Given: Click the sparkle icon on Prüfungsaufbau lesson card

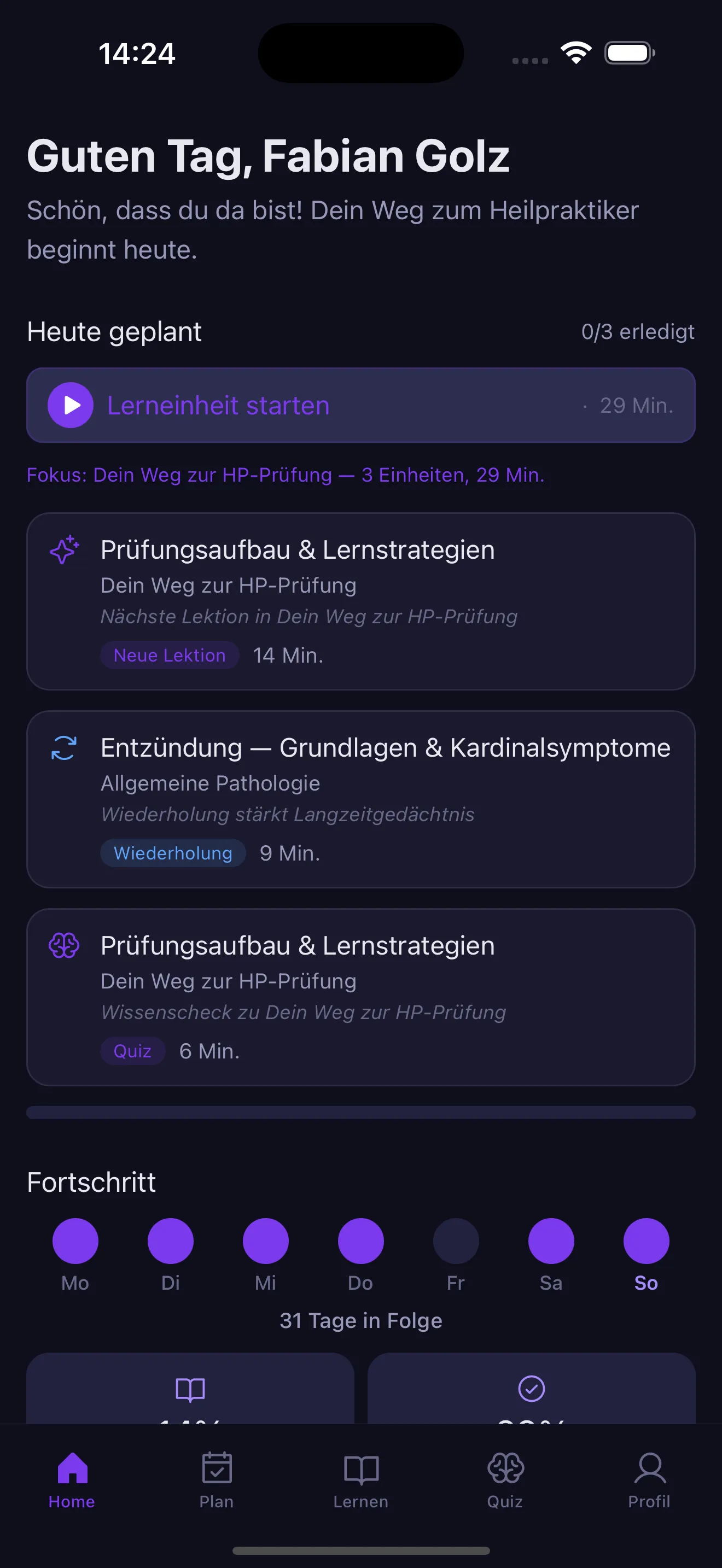Looking at the screenshot, I should coord(63,549).
